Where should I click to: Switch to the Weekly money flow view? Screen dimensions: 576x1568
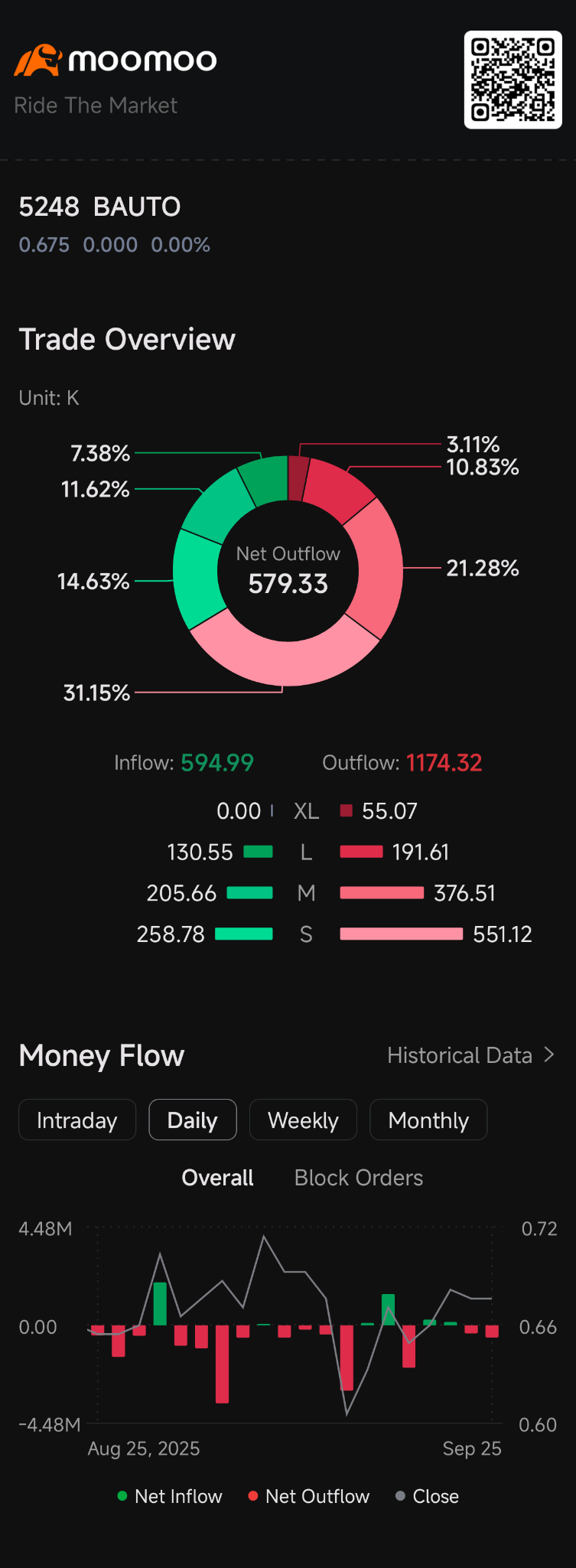[303, 1120]
